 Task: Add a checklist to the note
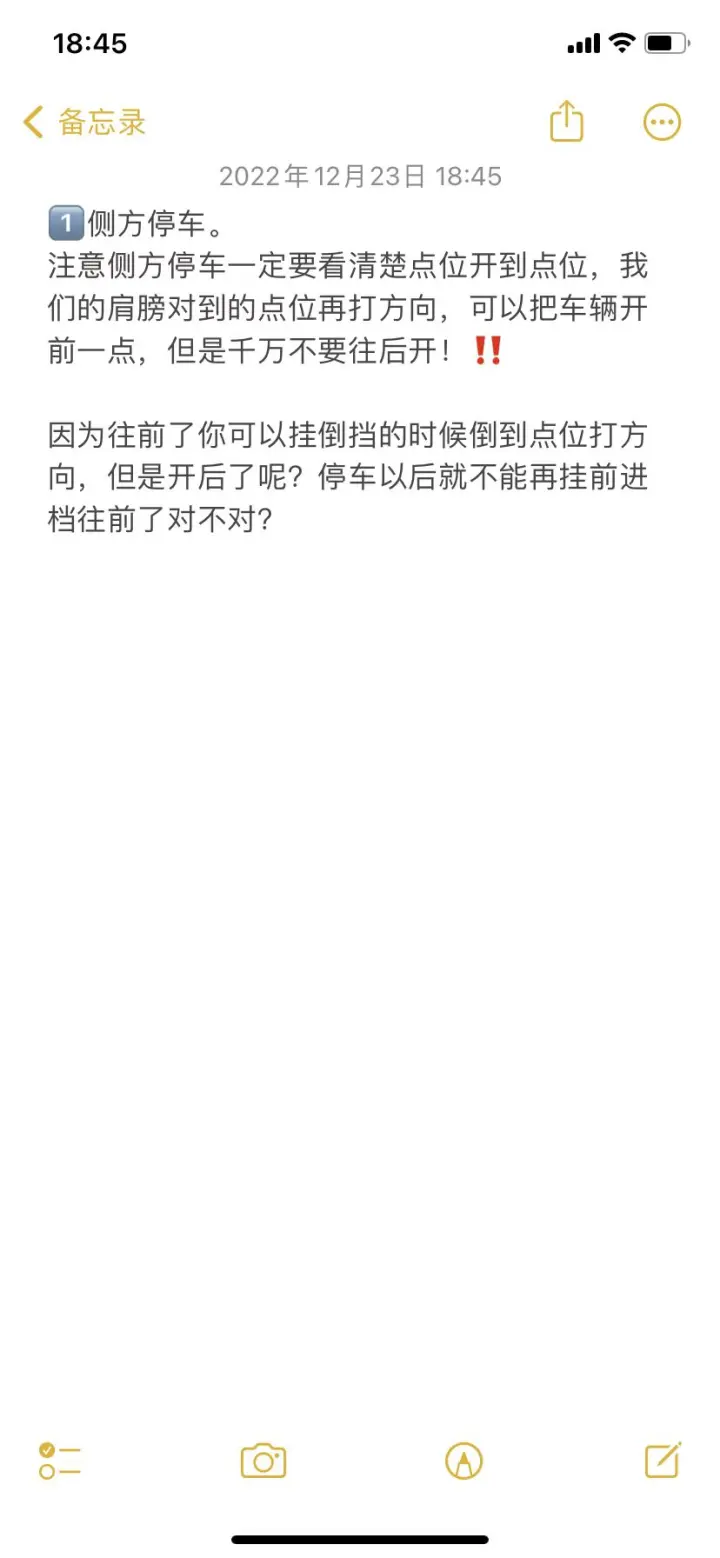point(60,1461)
